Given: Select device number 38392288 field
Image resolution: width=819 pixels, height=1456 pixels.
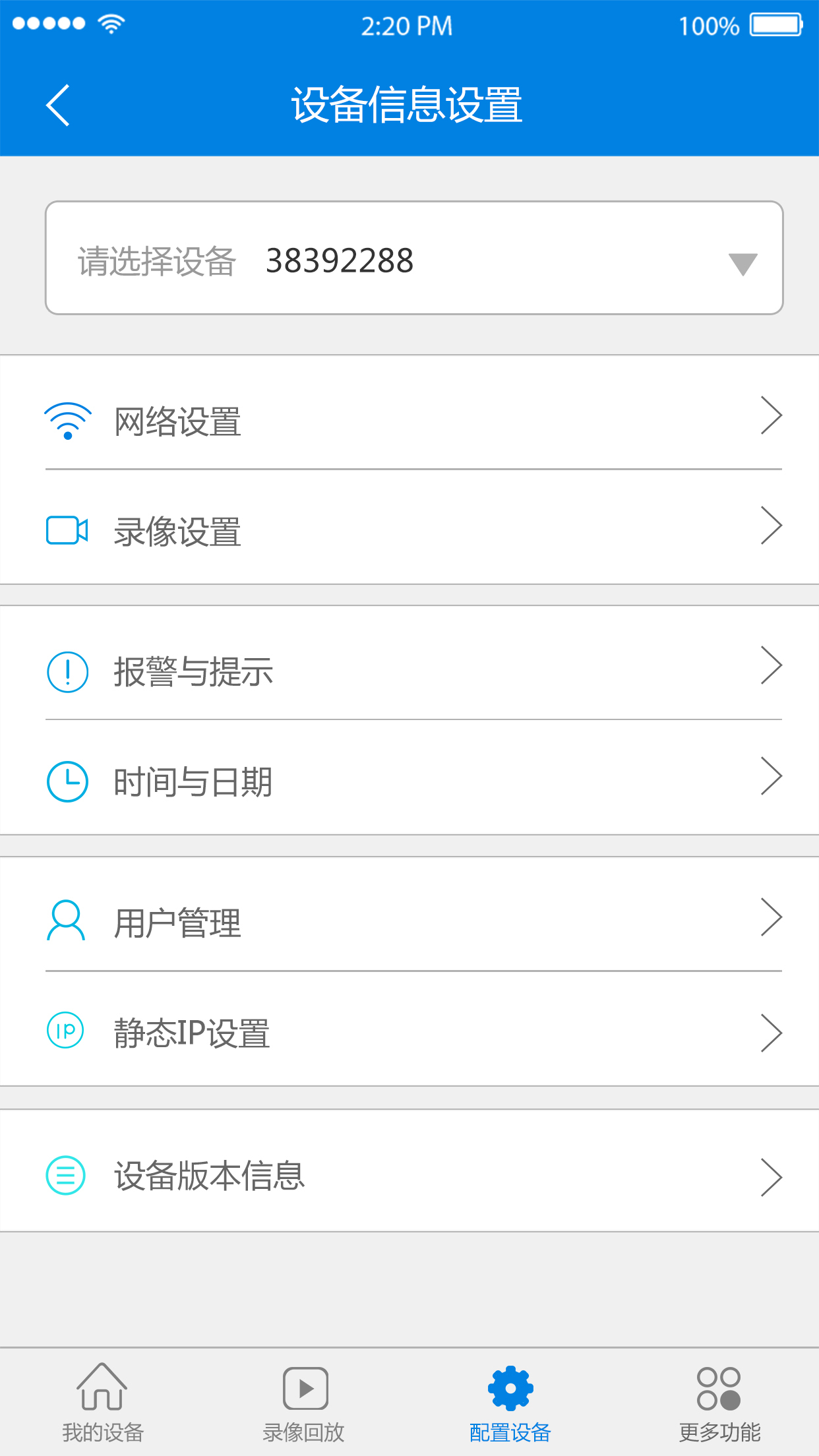Looking at the screenshot, I should click(x=339, y=260).
